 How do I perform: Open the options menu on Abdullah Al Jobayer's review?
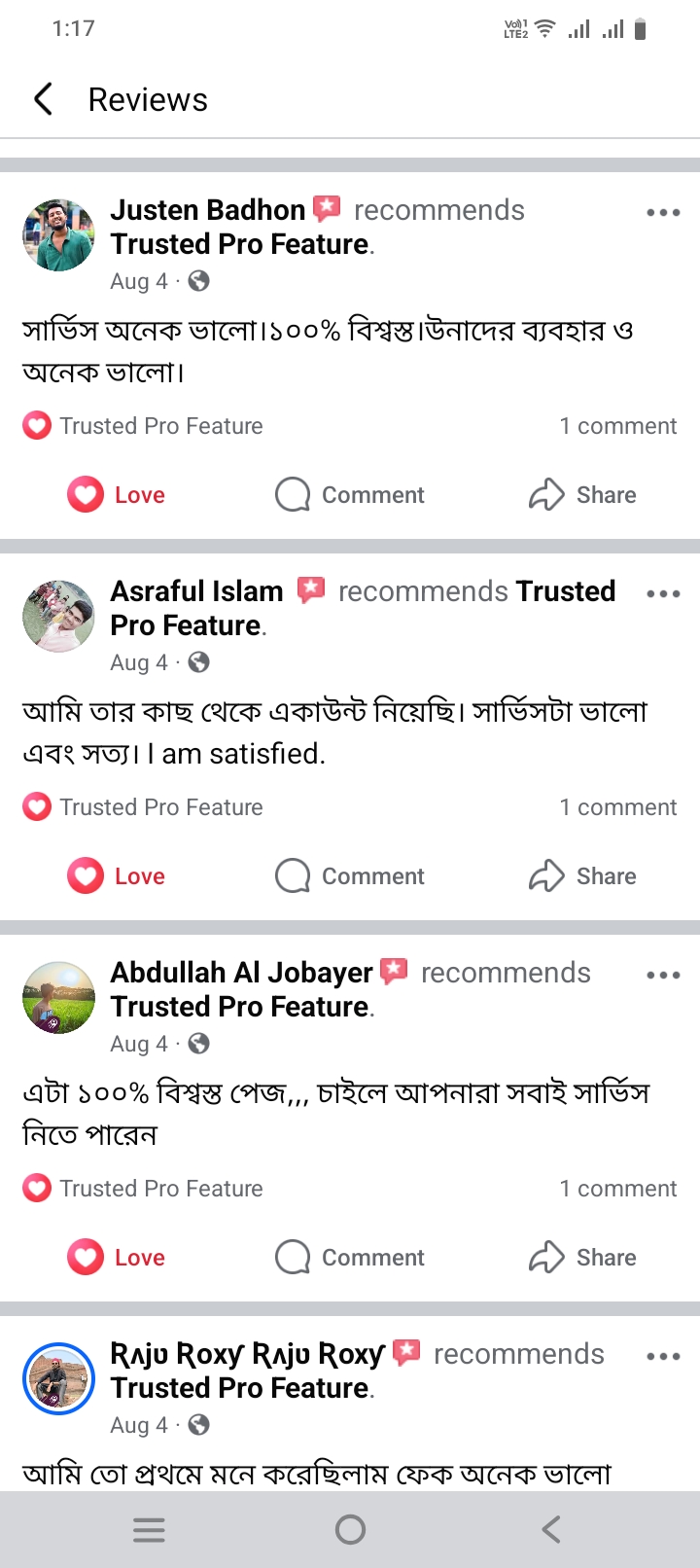663,975
